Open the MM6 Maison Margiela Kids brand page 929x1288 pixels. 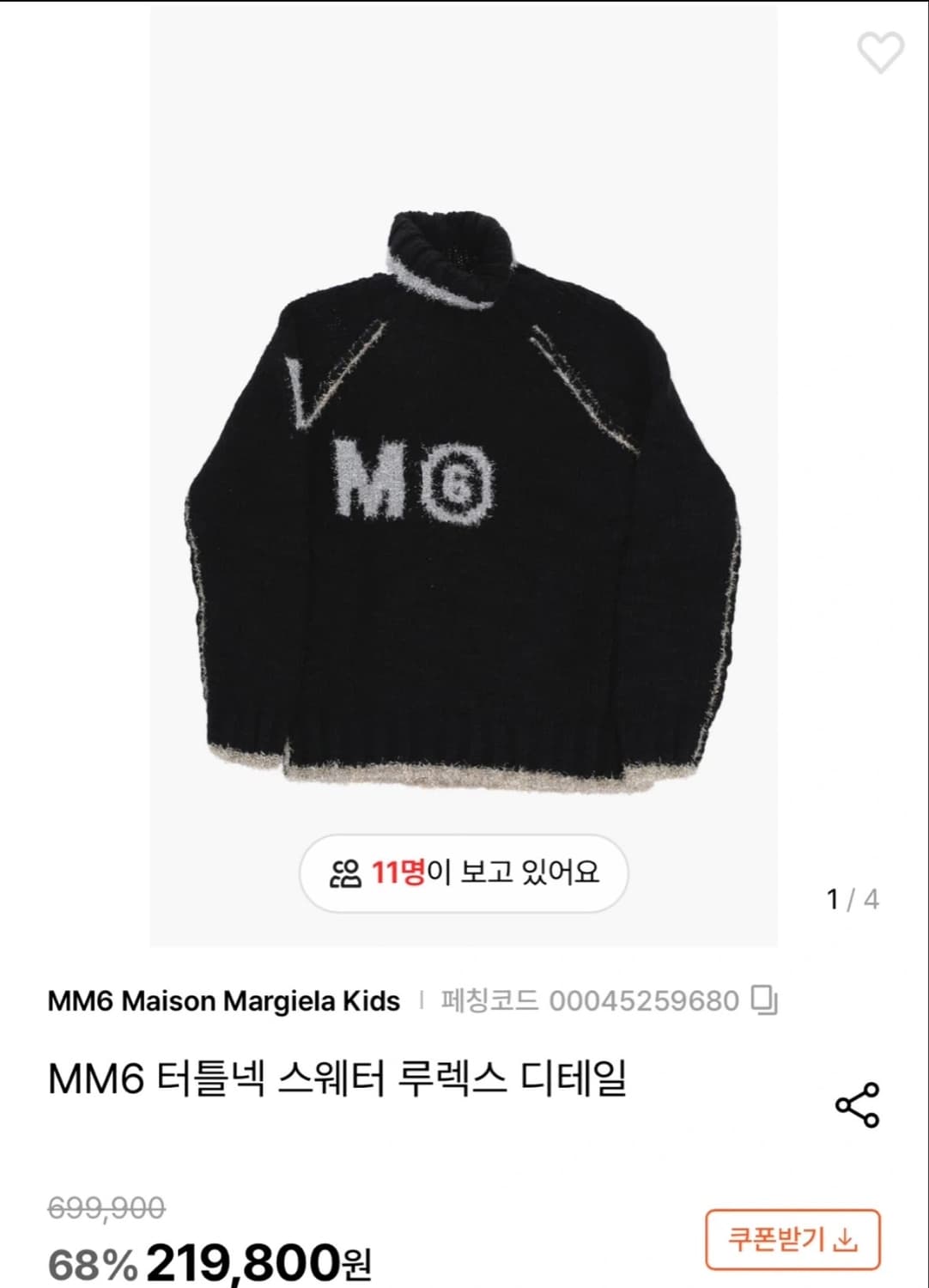tap(223, 999)
